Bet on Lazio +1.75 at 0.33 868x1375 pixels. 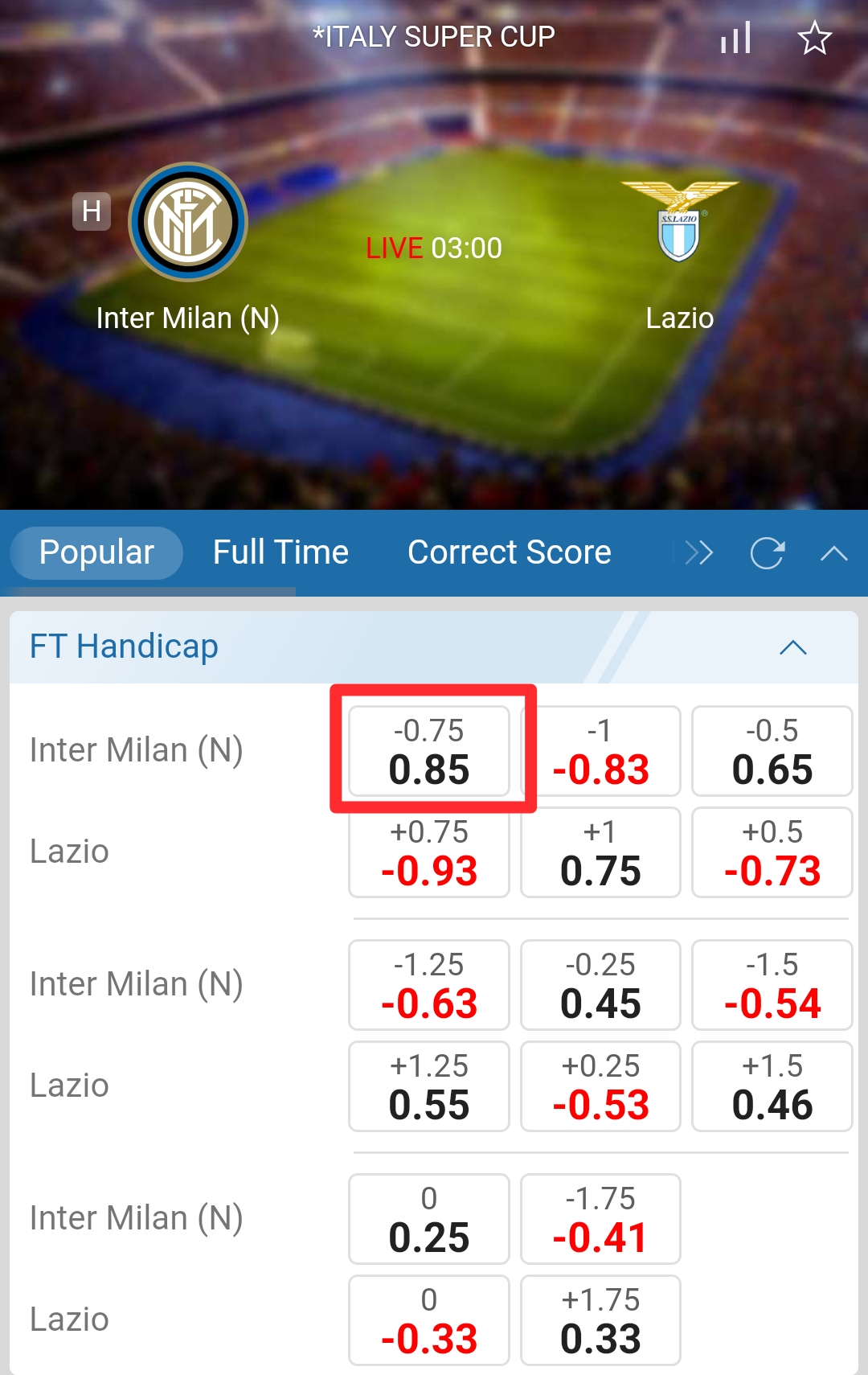pos(600,1320)
